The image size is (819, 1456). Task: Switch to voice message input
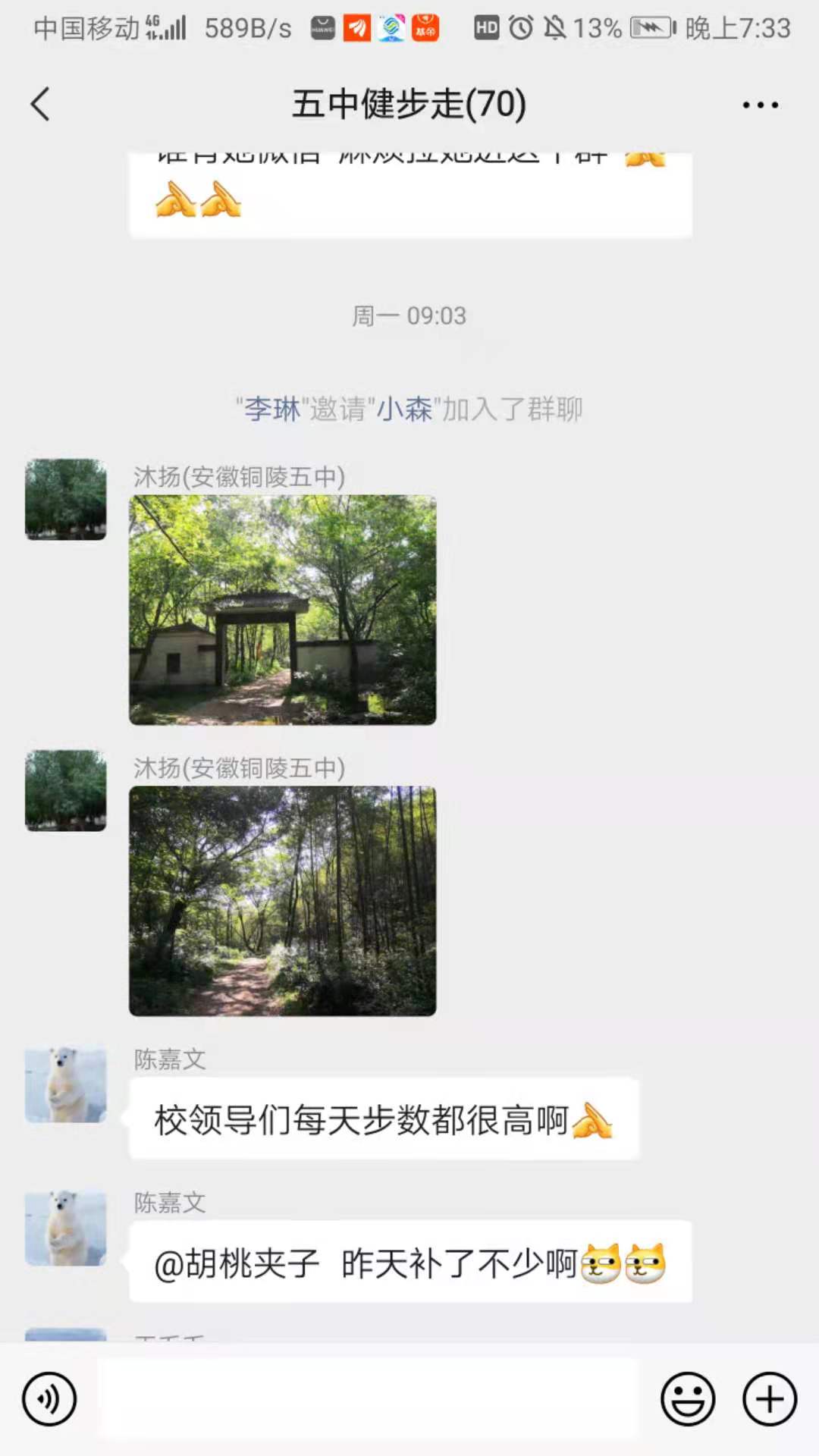pos(49,1399)
